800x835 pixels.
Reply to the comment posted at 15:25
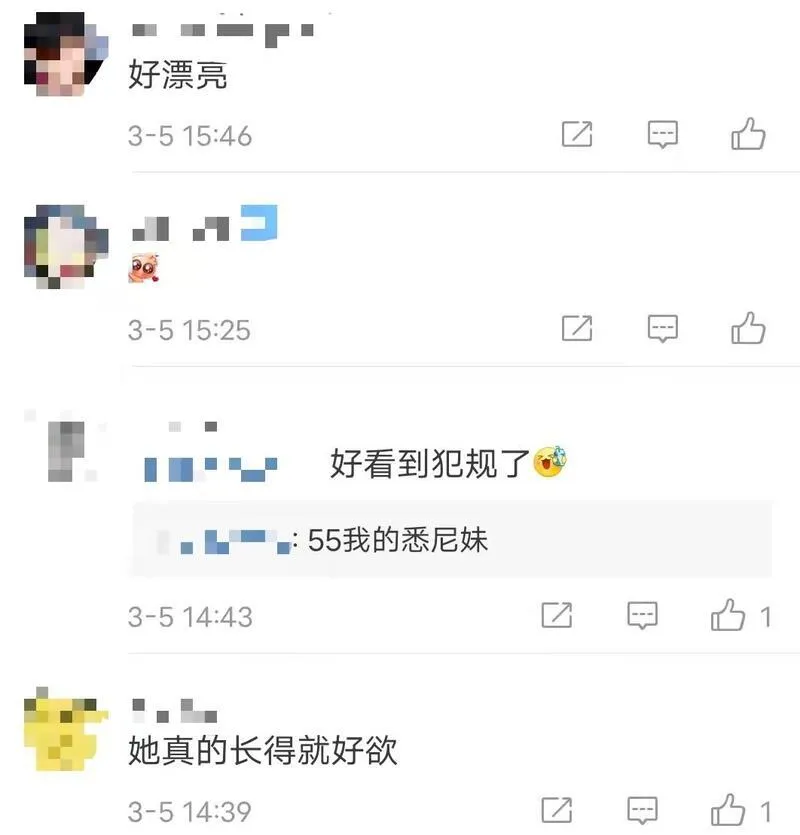[663, 328]
